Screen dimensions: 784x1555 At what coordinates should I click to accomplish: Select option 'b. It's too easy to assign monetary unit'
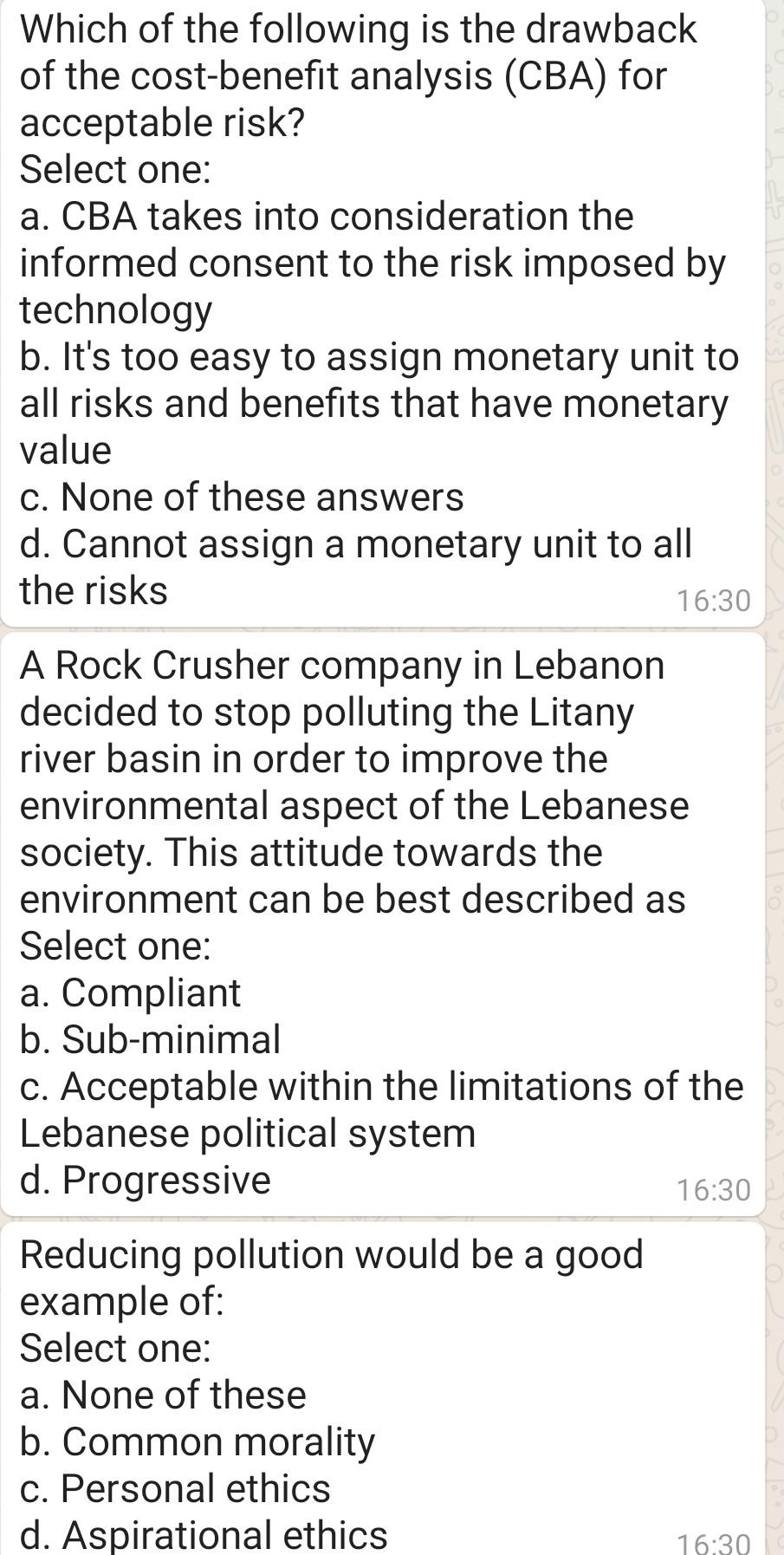click(x=373, y=401)
